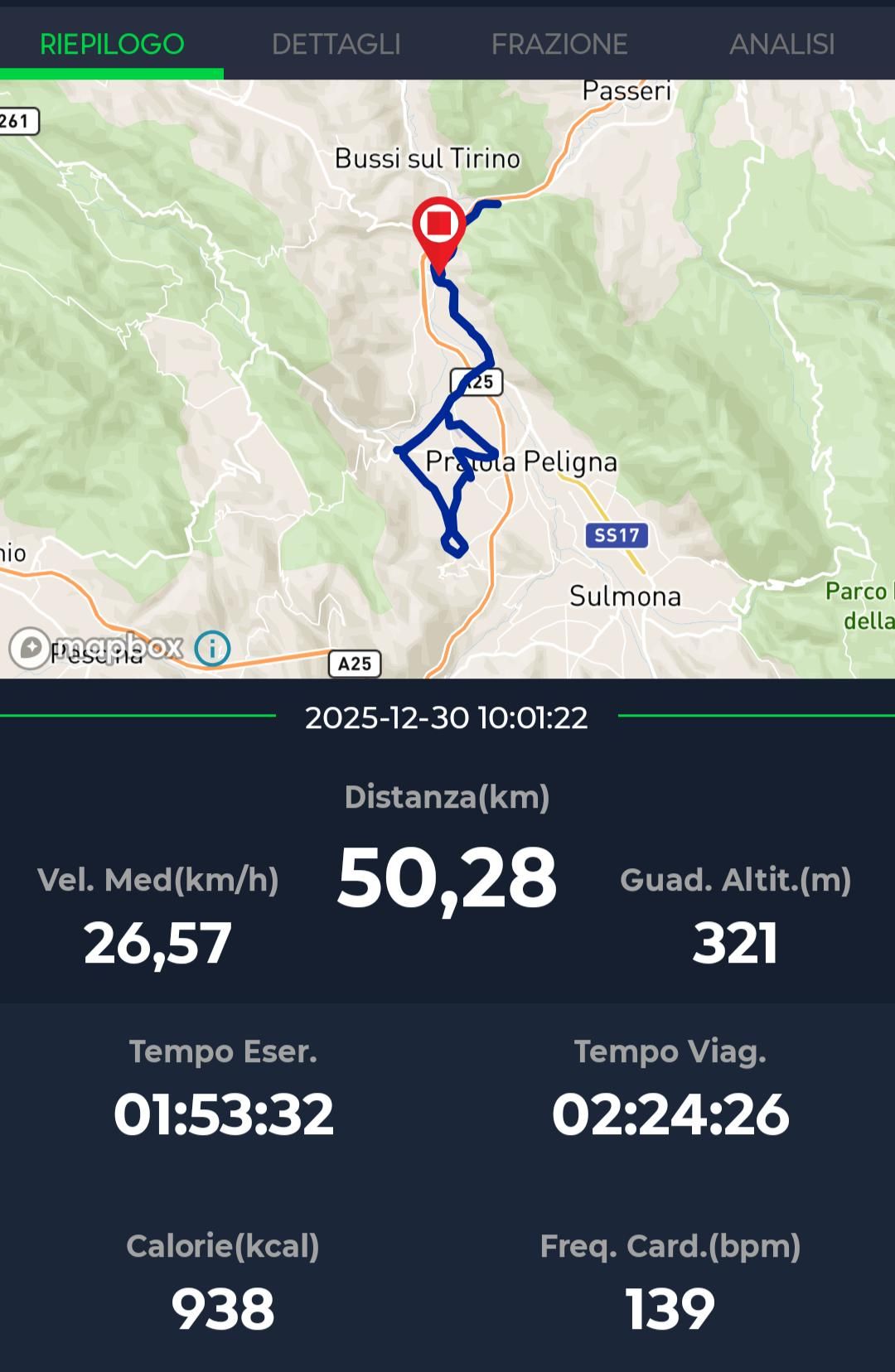Tap the red route end marker
This screenshot has height=1372, width=895.
tap(438, 226)
